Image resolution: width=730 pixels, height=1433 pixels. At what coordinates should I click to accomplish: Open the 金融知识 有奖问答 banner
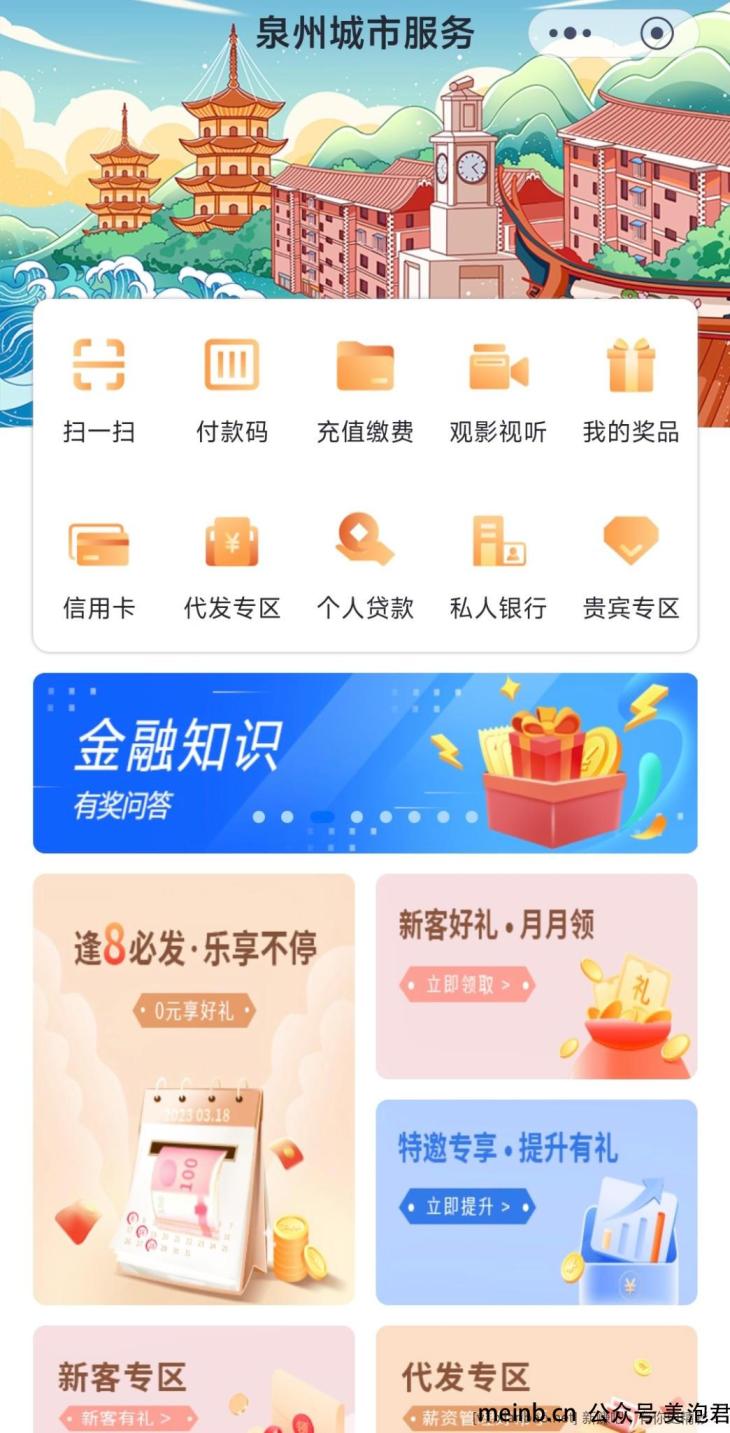click(x=365, y=763)
